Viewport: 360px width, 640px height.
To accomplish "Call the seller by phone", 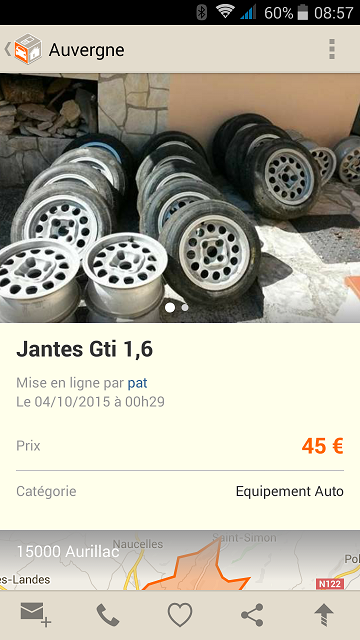I will click(x=108, y=615).
